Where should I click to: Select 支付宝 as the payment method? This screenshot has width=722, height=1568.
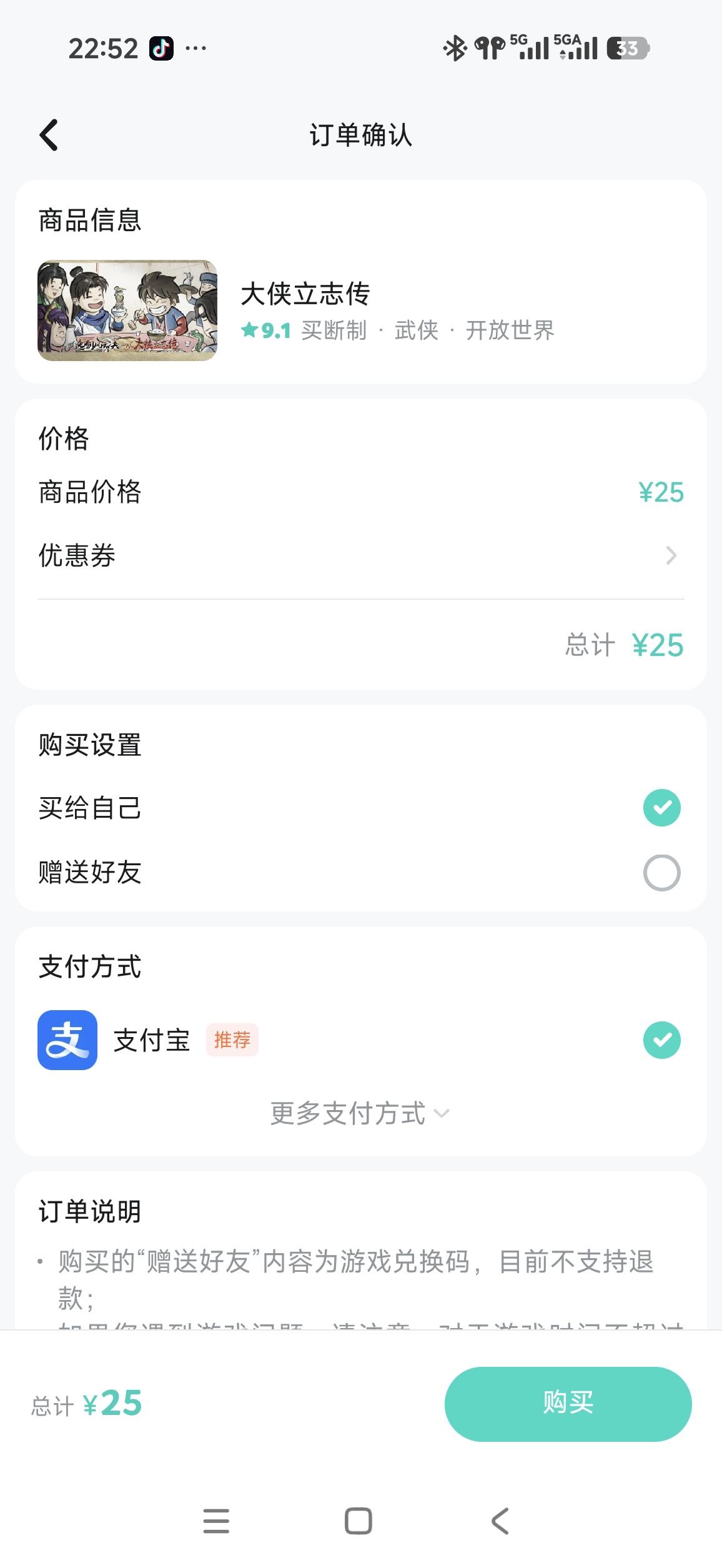(x=661, y=1040)
